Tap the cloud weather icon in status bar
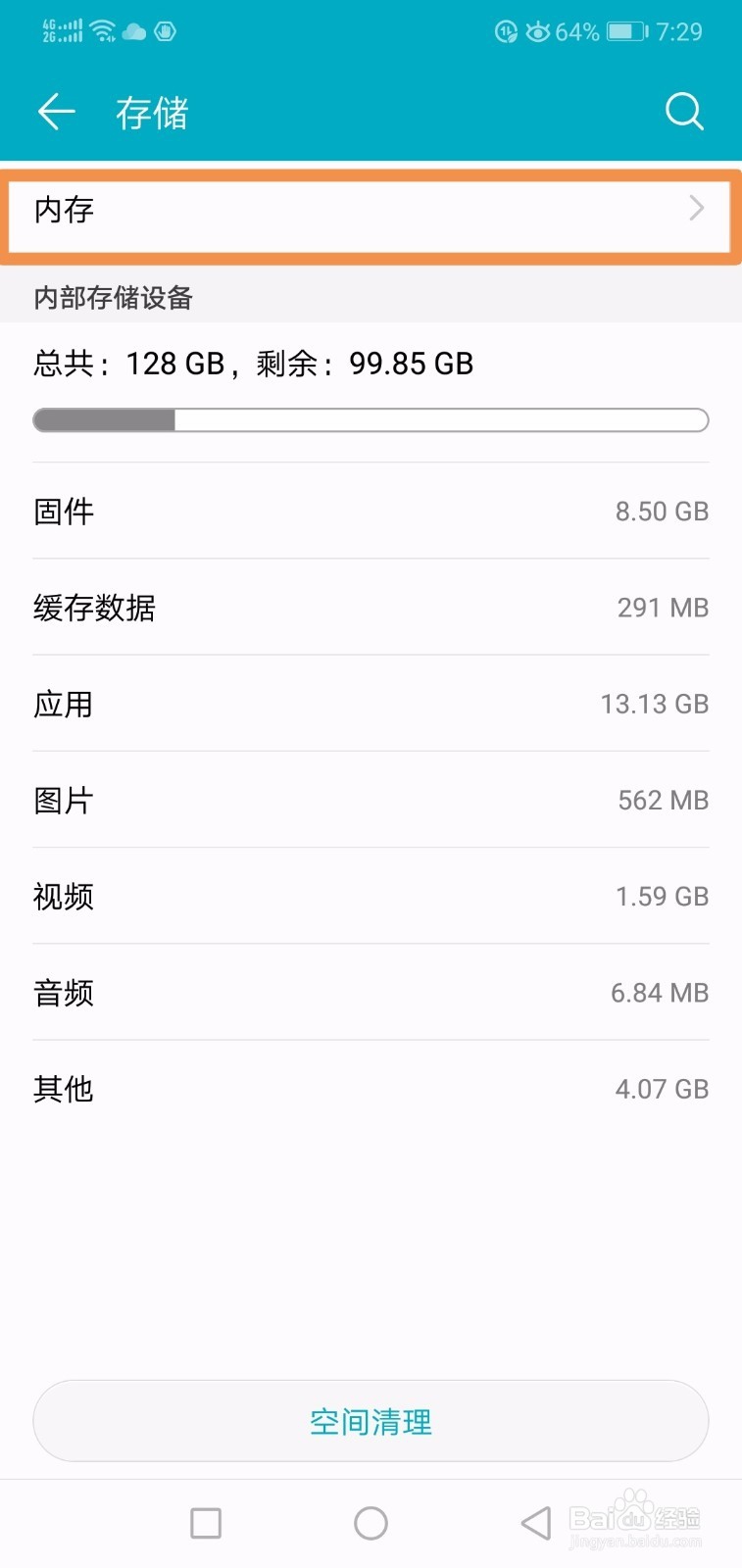This screenshot has width=742, height=1568. coord(133,31)
